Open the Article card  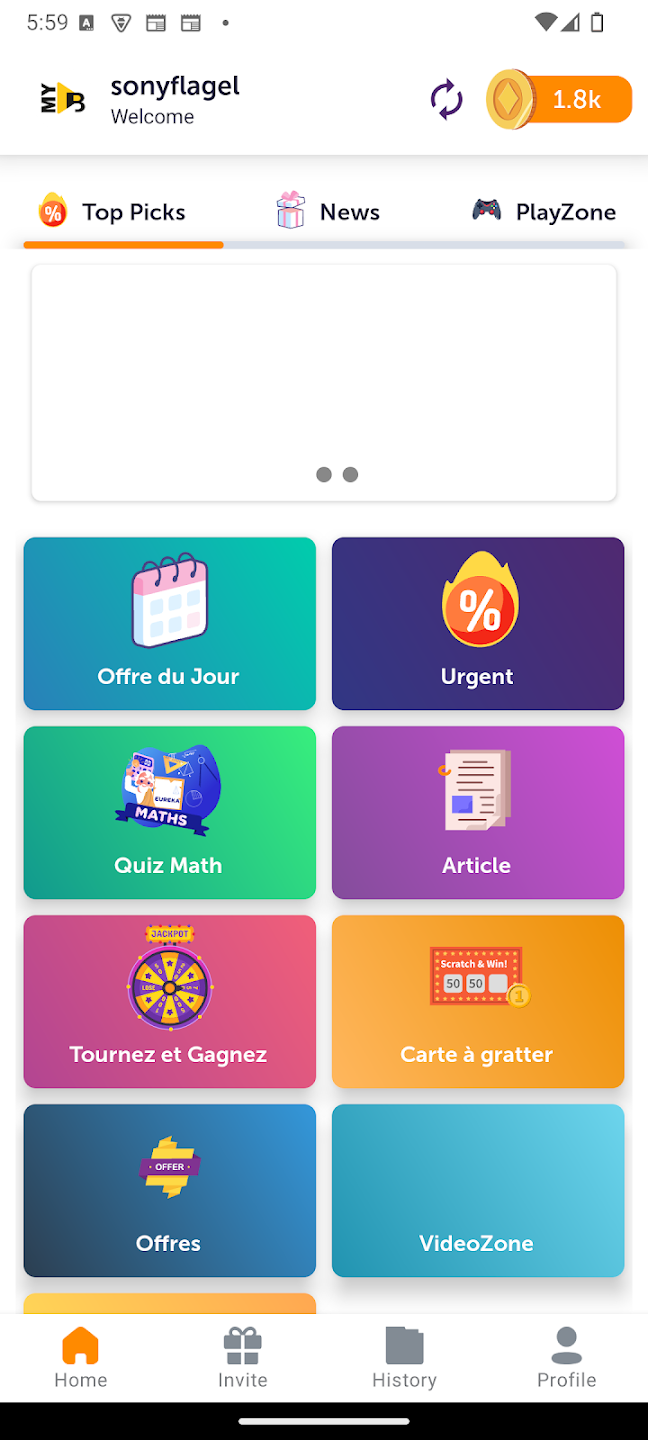point(477,812)
